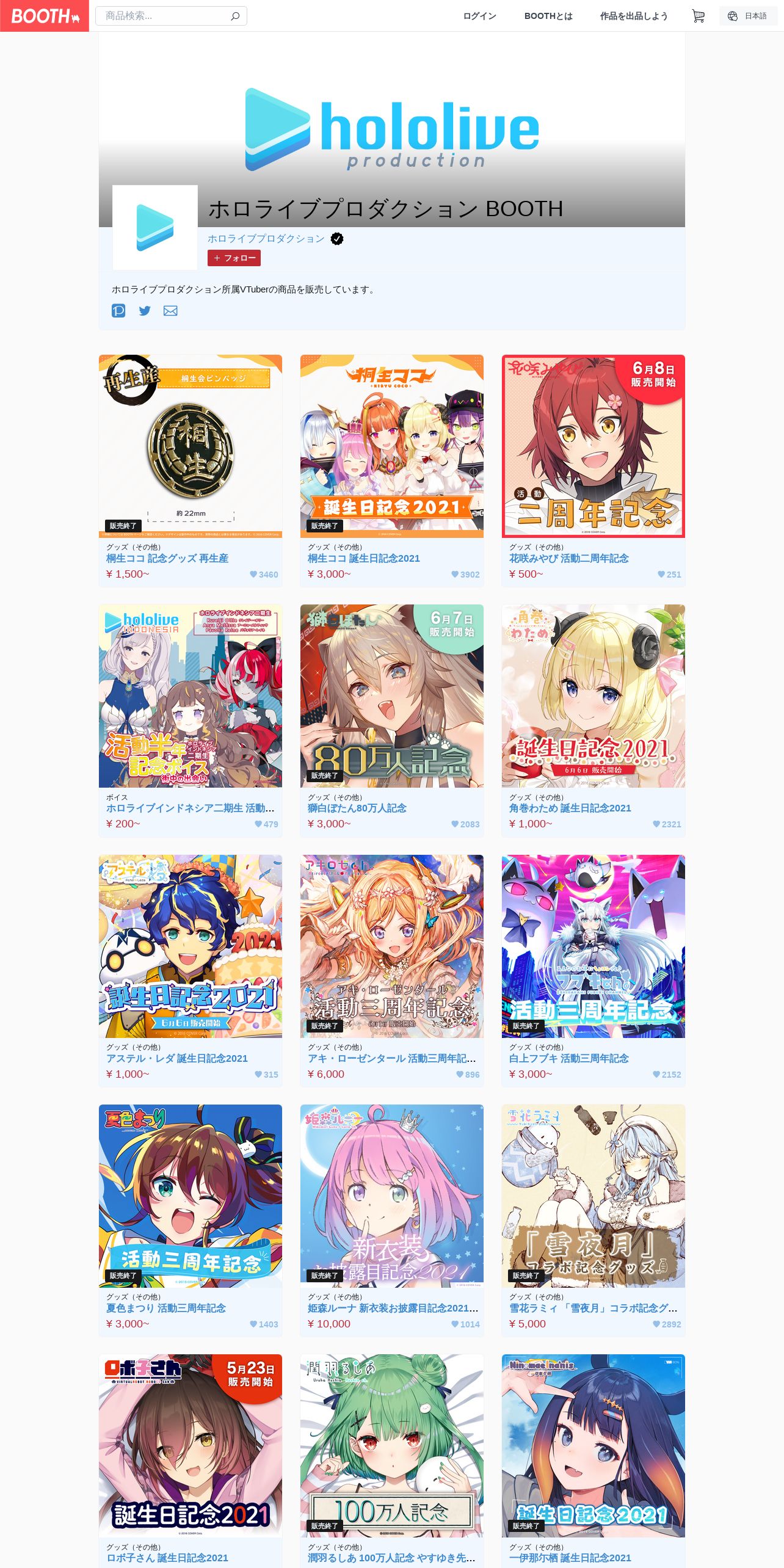The image size is (784, 1568).
Task: Open the shop's Twitter icon
Action: click(145, 311)
